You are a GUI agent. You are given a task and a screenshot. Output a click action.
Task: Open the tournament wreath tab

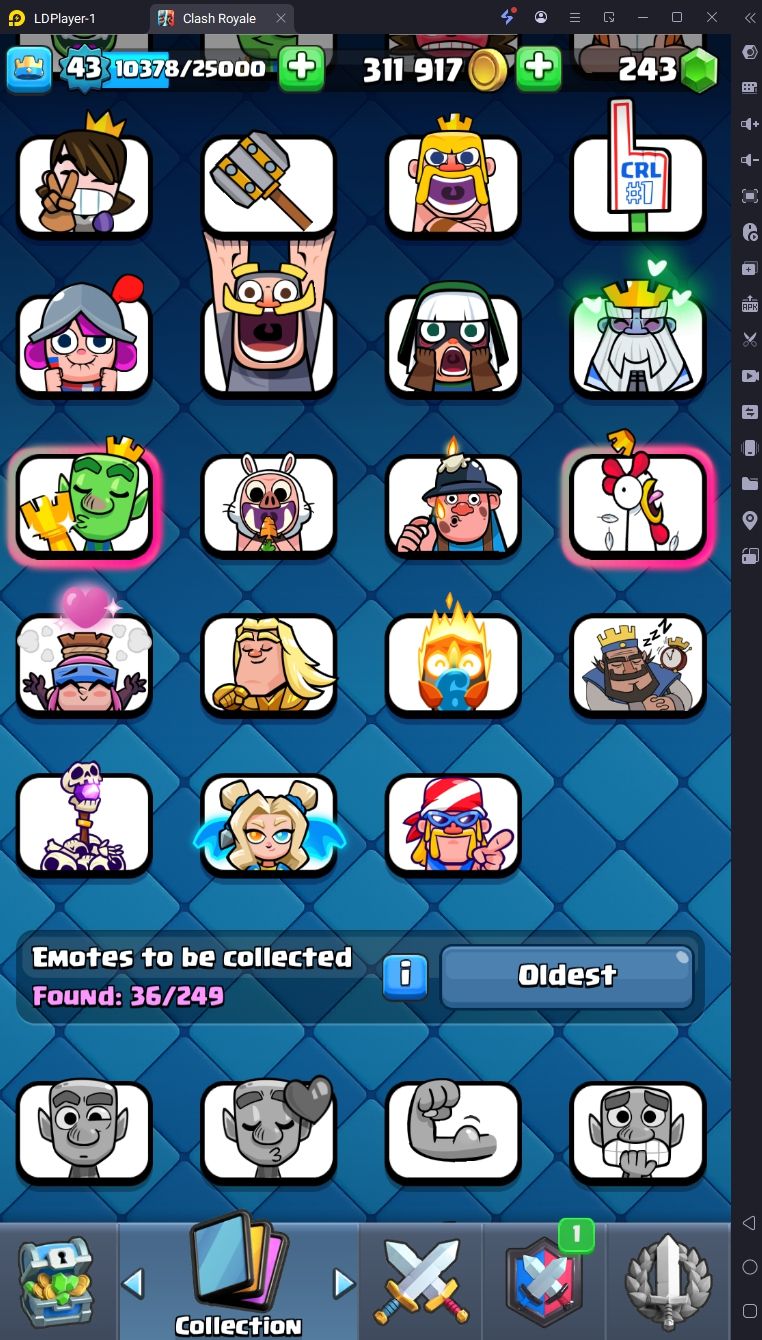668,1282
